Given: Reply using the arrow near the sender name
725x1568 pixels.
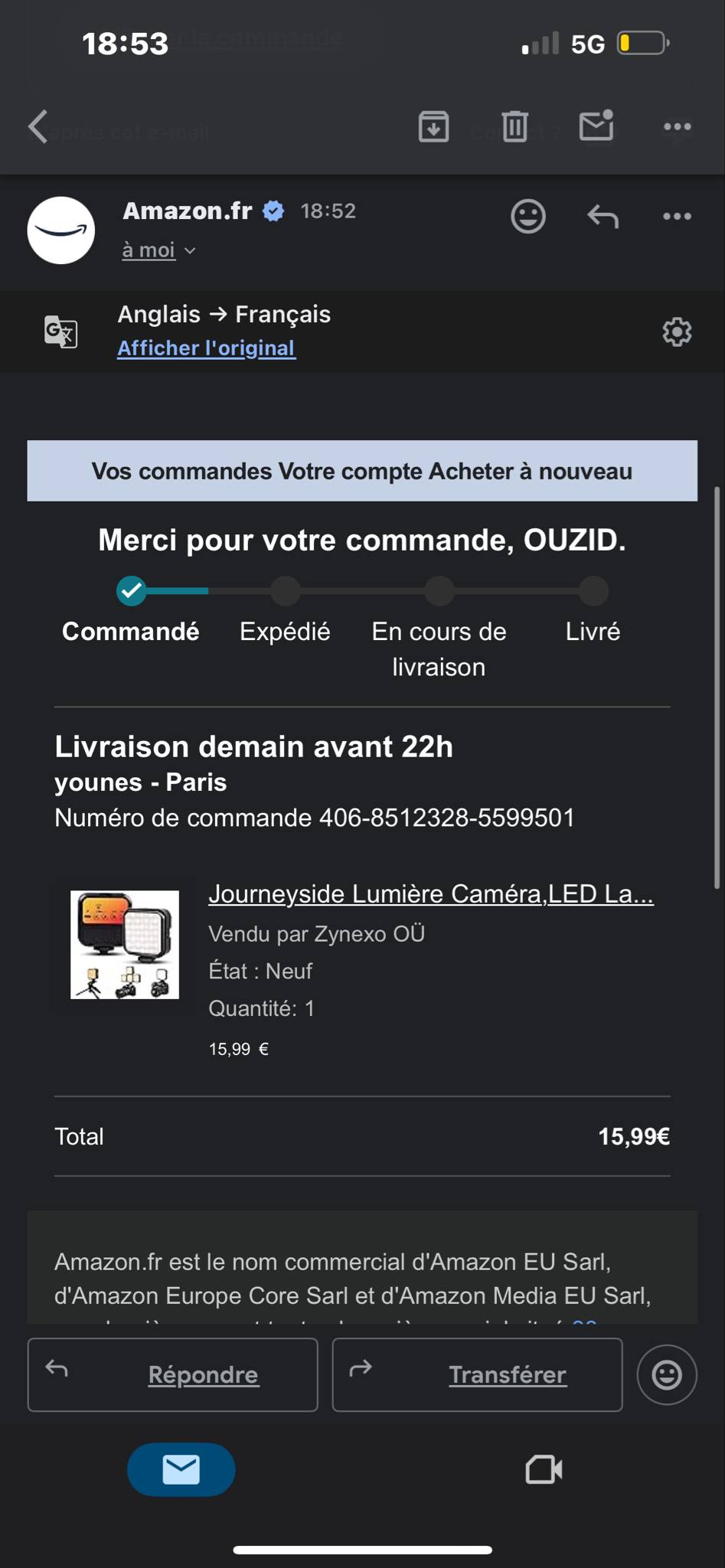Looking at the screenshot, I should click(x=603, y=217).
